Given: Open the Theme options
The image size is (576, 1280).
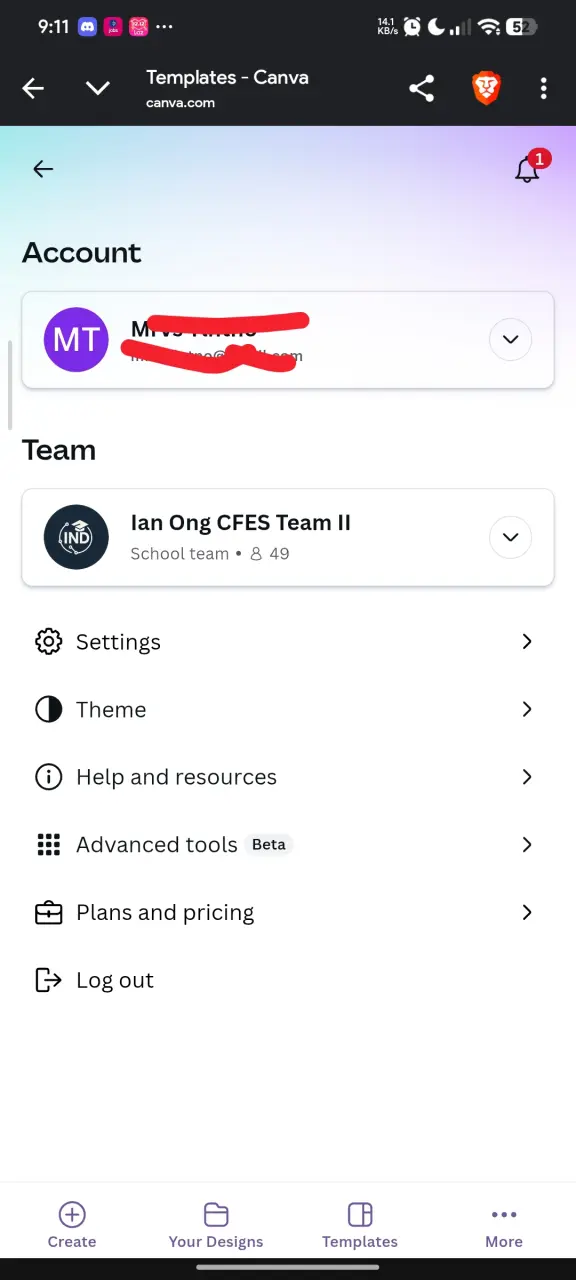Looking at the screenshot, I should [x=288, y=710].
